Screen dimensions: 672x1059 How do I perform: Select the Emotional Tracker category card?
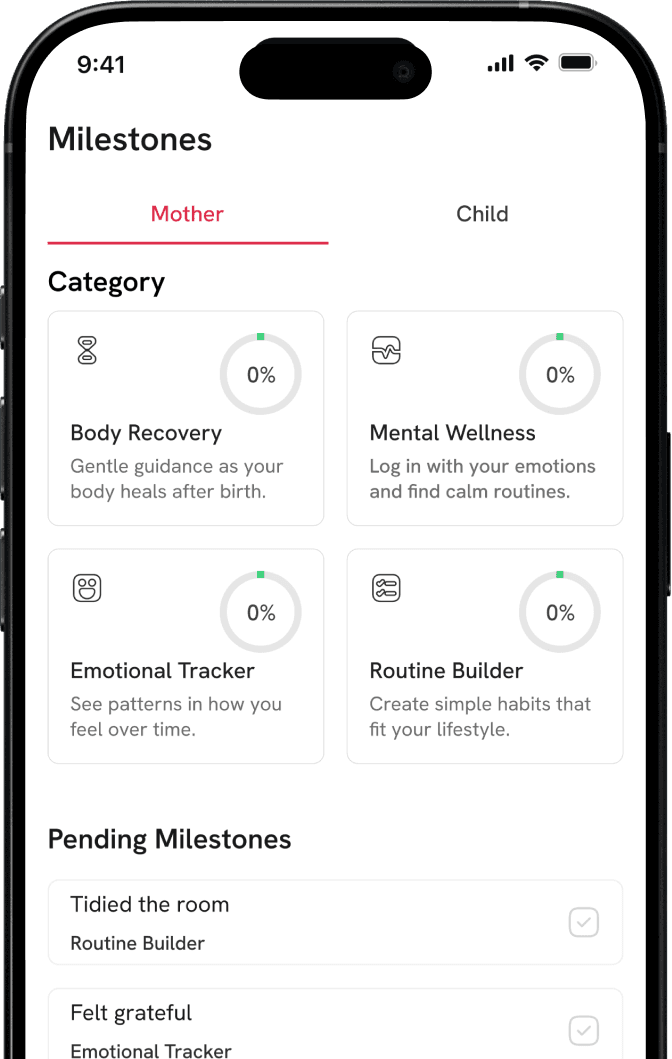pos(186,656)
